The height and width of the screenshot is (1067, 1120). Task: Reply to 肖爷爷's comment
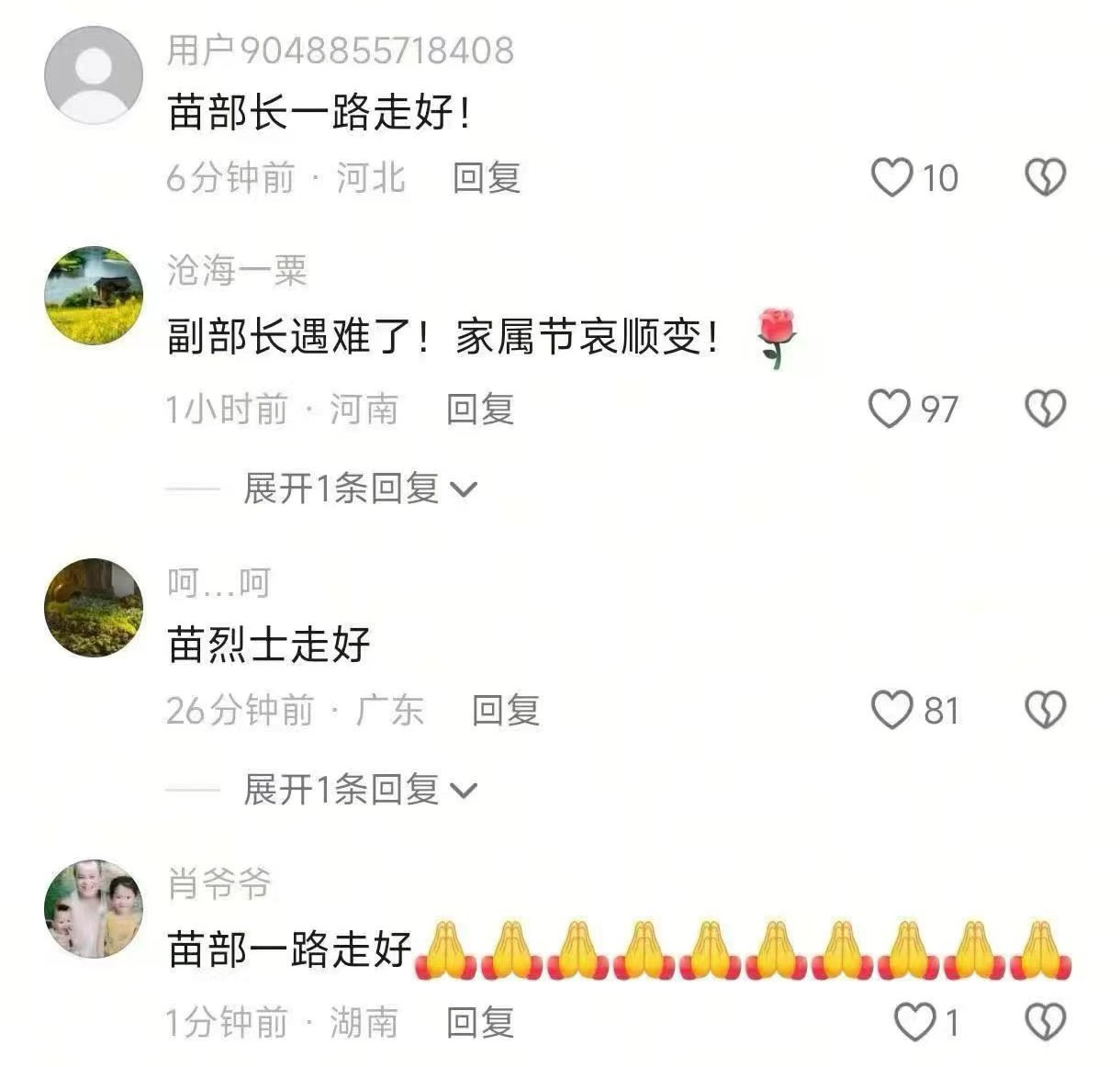[480, 1022]
